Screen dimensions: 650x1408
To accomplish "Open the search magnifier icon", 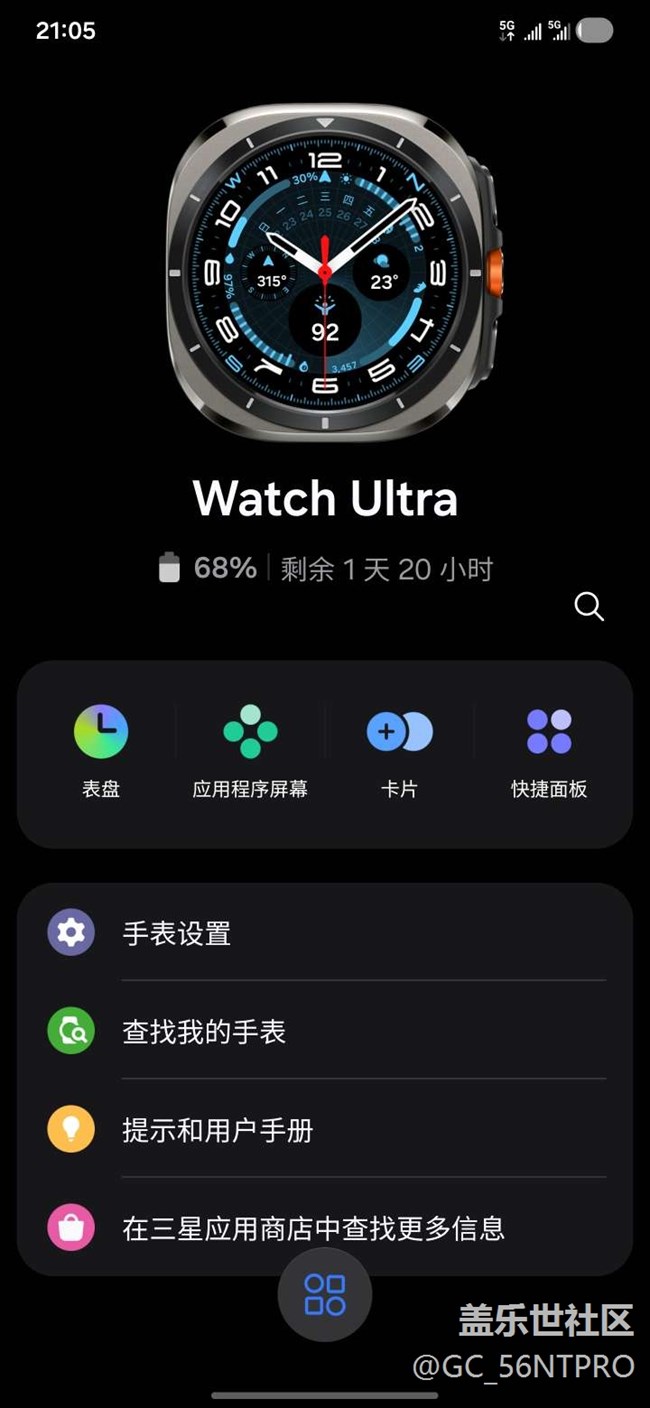I will click(x=589, y=606).
